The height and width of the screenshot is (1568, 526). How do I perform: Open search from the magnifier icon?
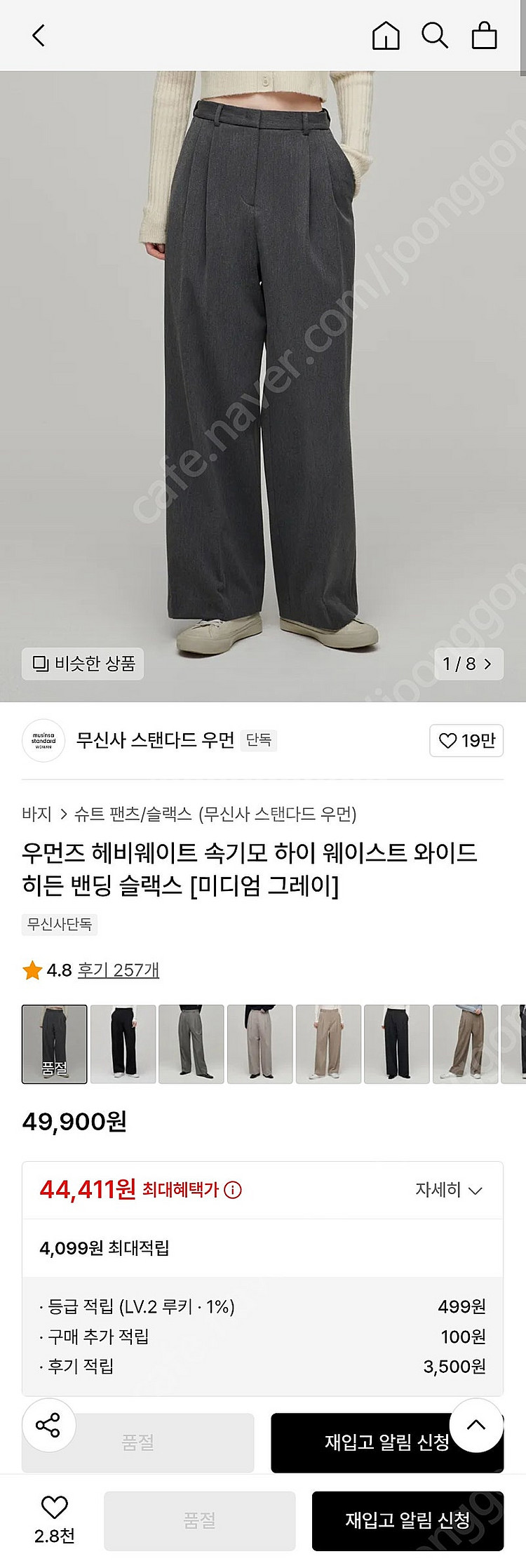434,35
